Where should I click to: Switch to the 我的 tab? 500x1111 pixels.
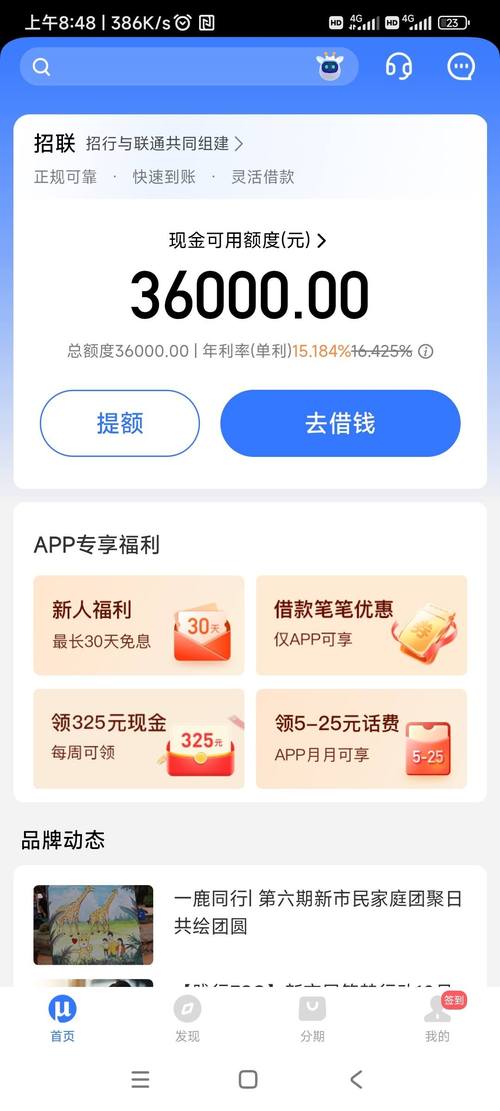click(438, 1019)
